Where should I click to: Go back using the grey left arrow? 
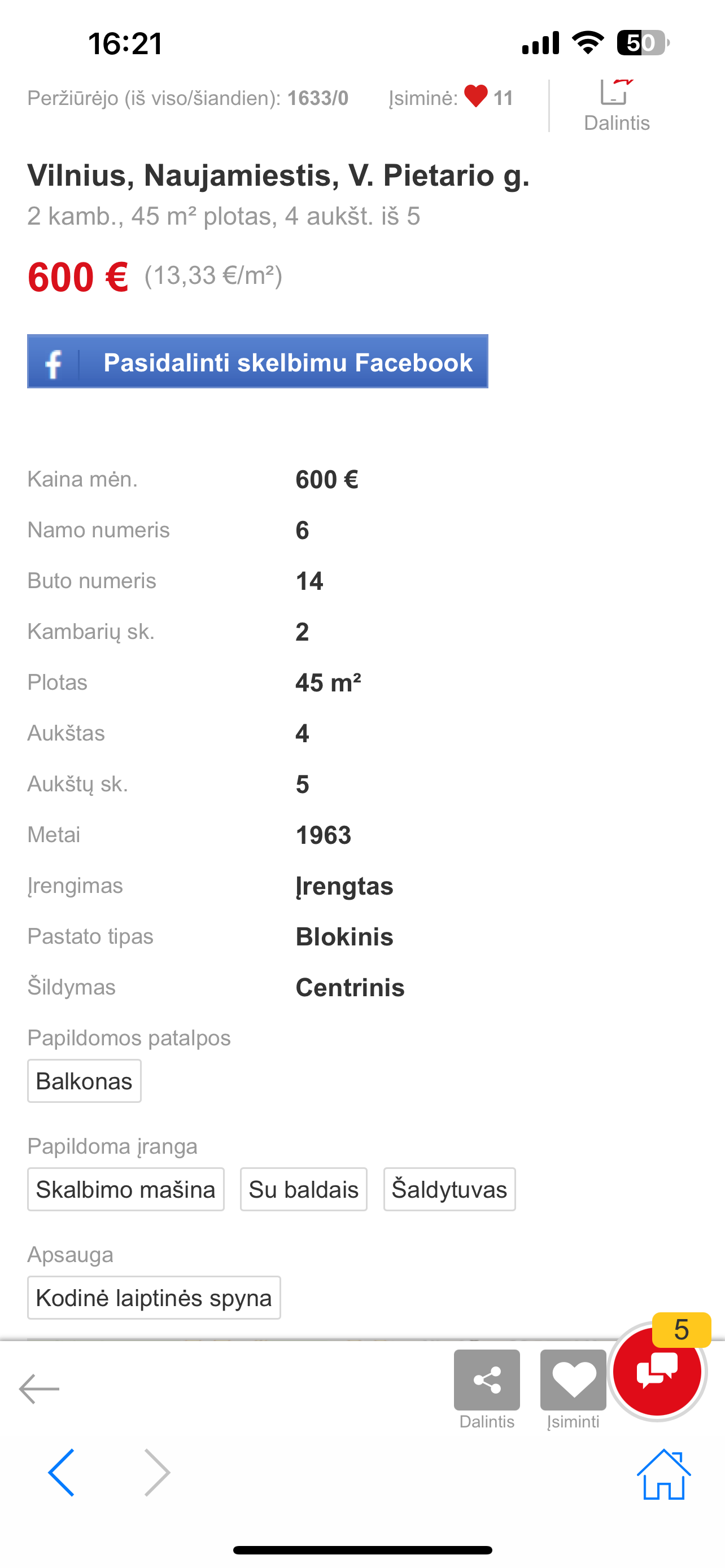tap(39, 1389)
